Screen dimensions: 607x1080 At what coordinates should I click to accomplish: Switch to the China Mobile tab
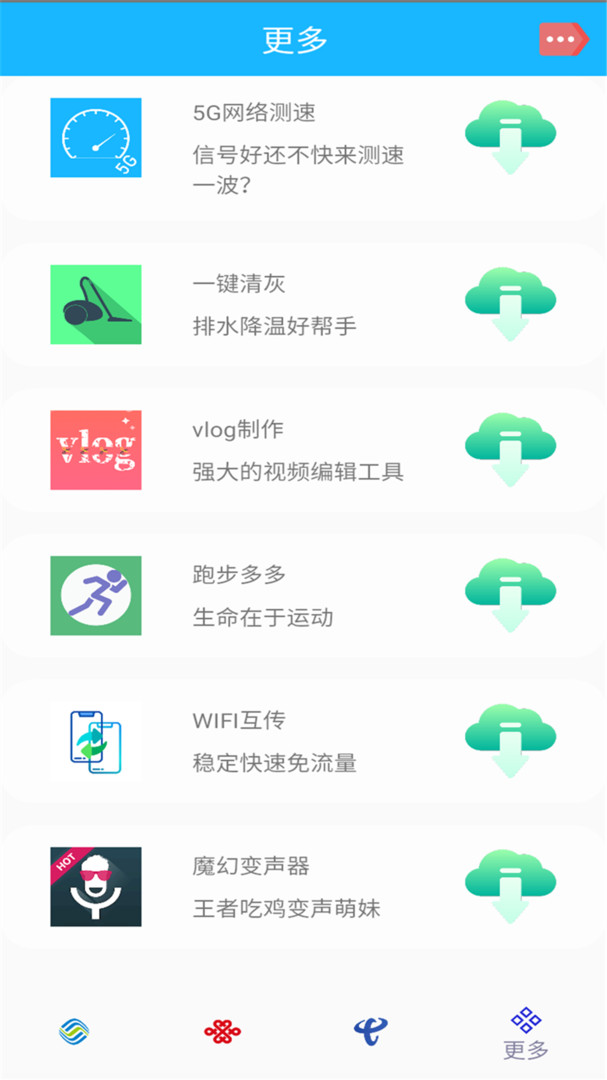point(74,1031)
